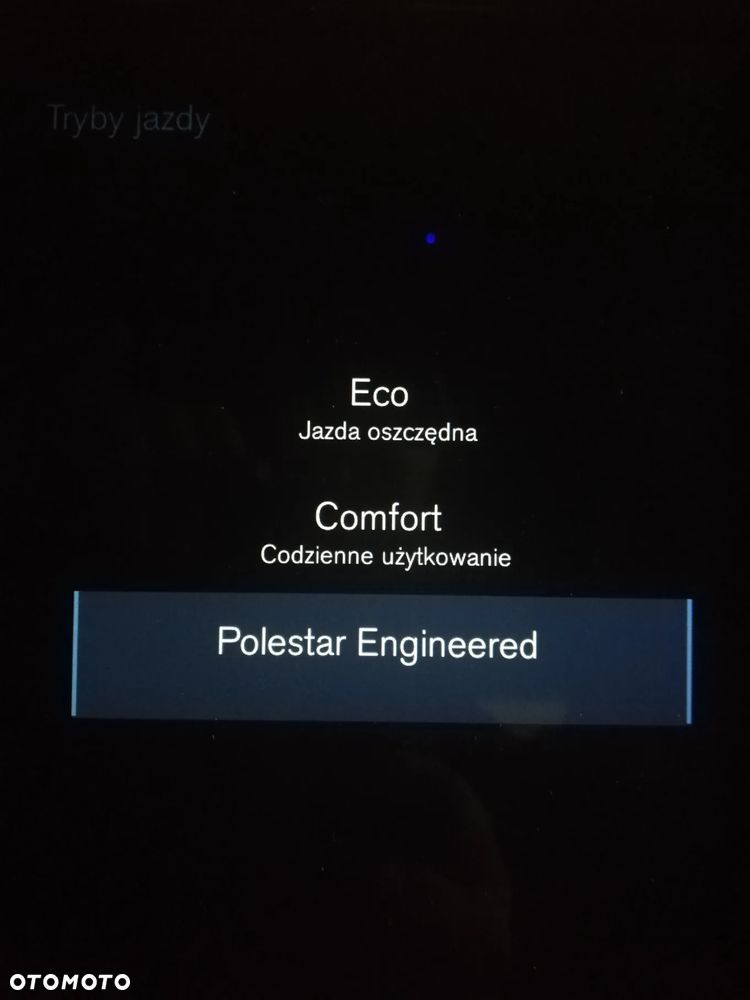Choose the Comfort drive mode
750x1000 pixels.
[380, 532]
